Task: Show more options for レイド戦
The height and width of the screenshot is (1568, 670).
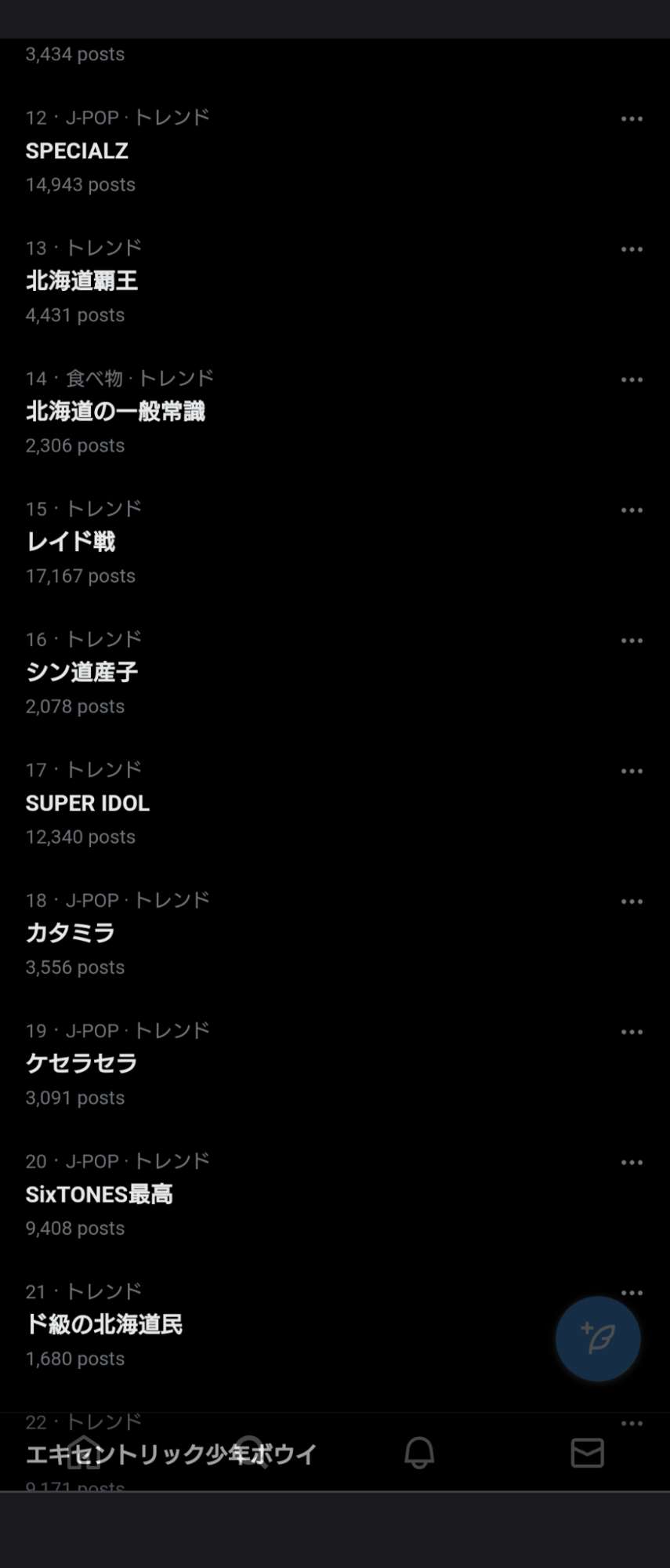Action: point(632,510)
